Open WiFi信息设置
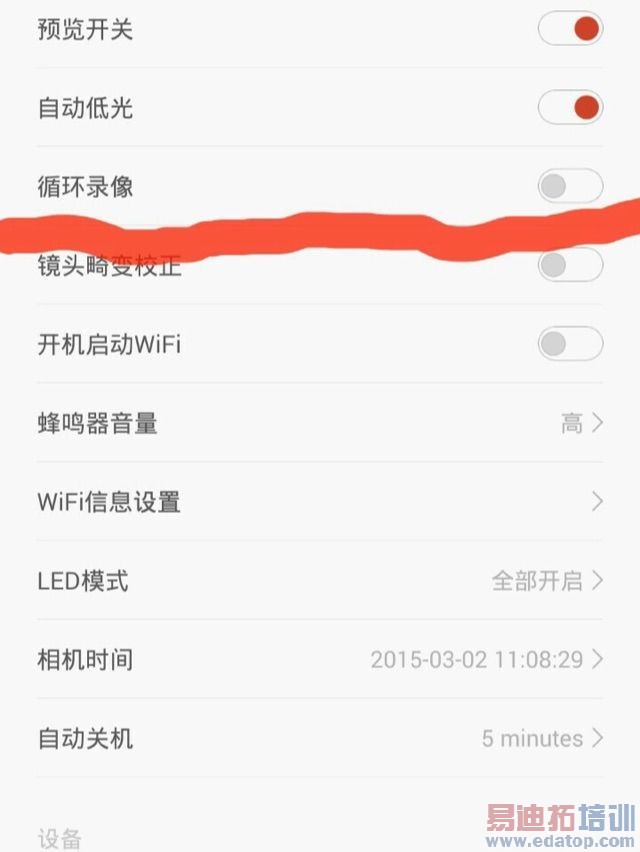The image size is (640, 852). [320, 502]
